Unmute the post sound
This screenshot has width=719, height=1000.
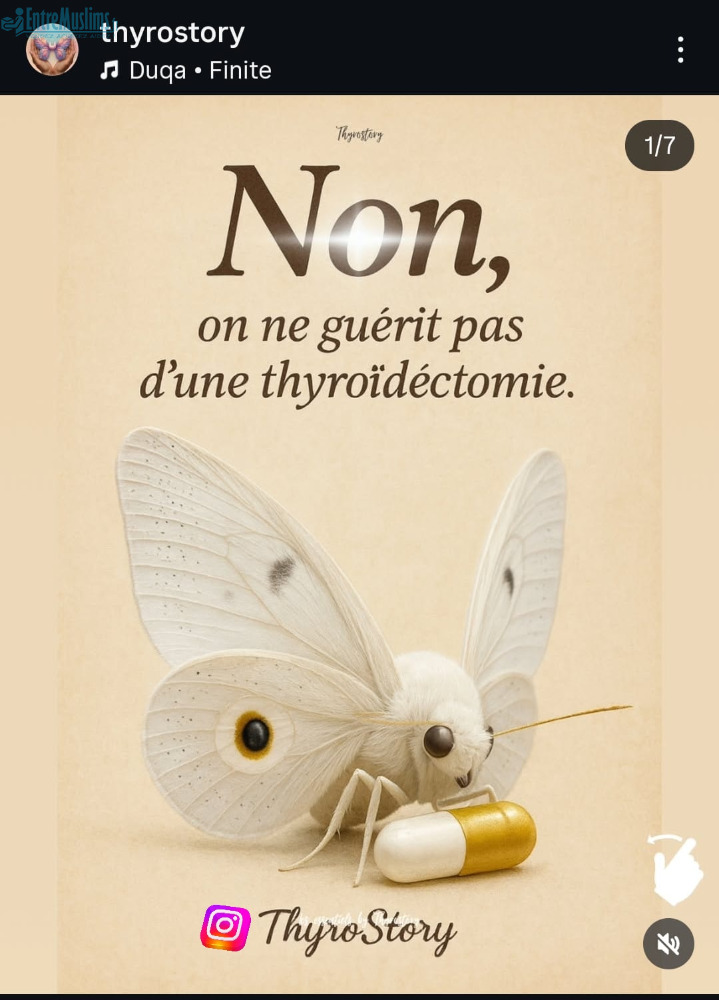tap(668, 943)
